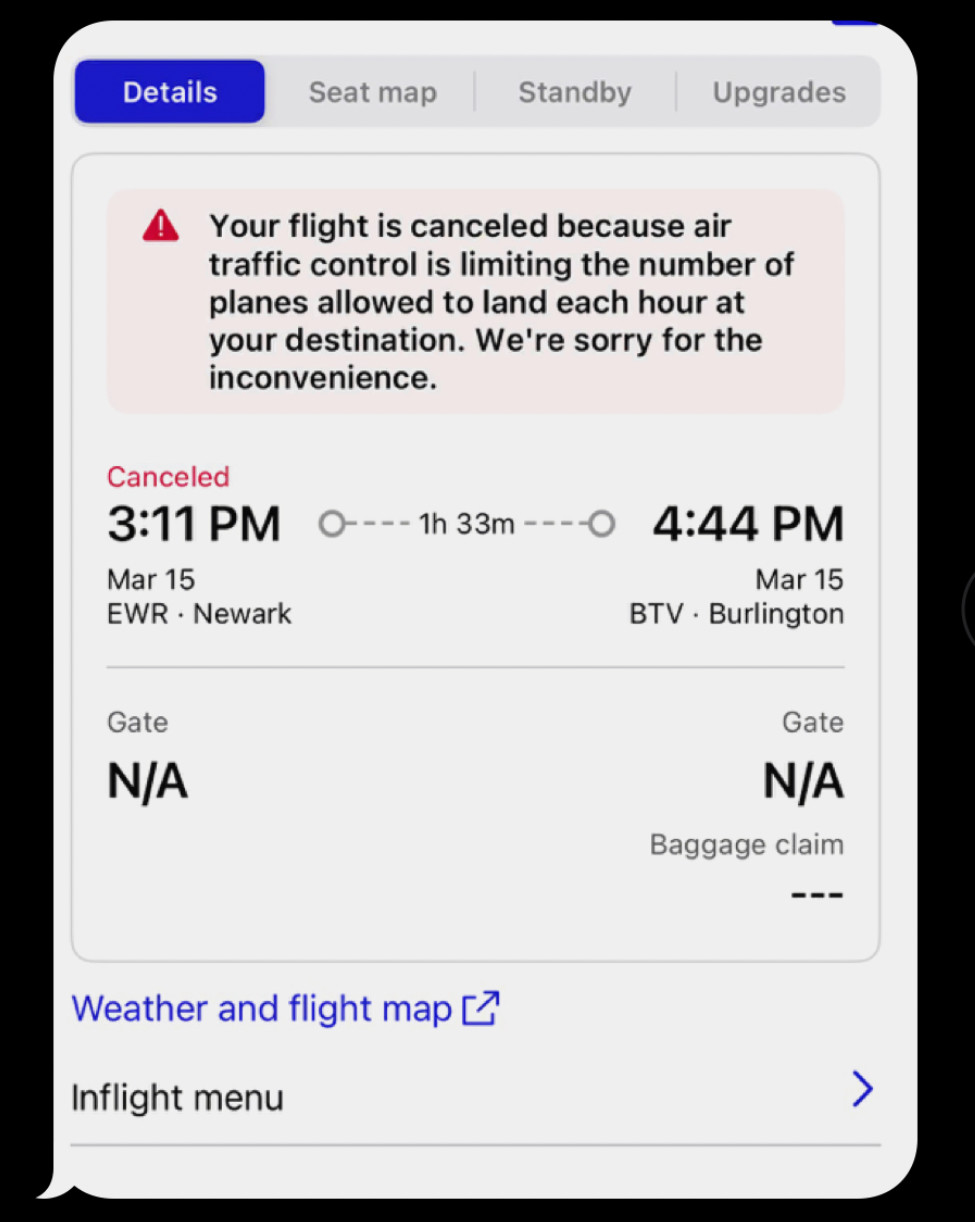Viewport: 975px width, 1222px height.
Task: Select the Details tab
Action: 170,92
